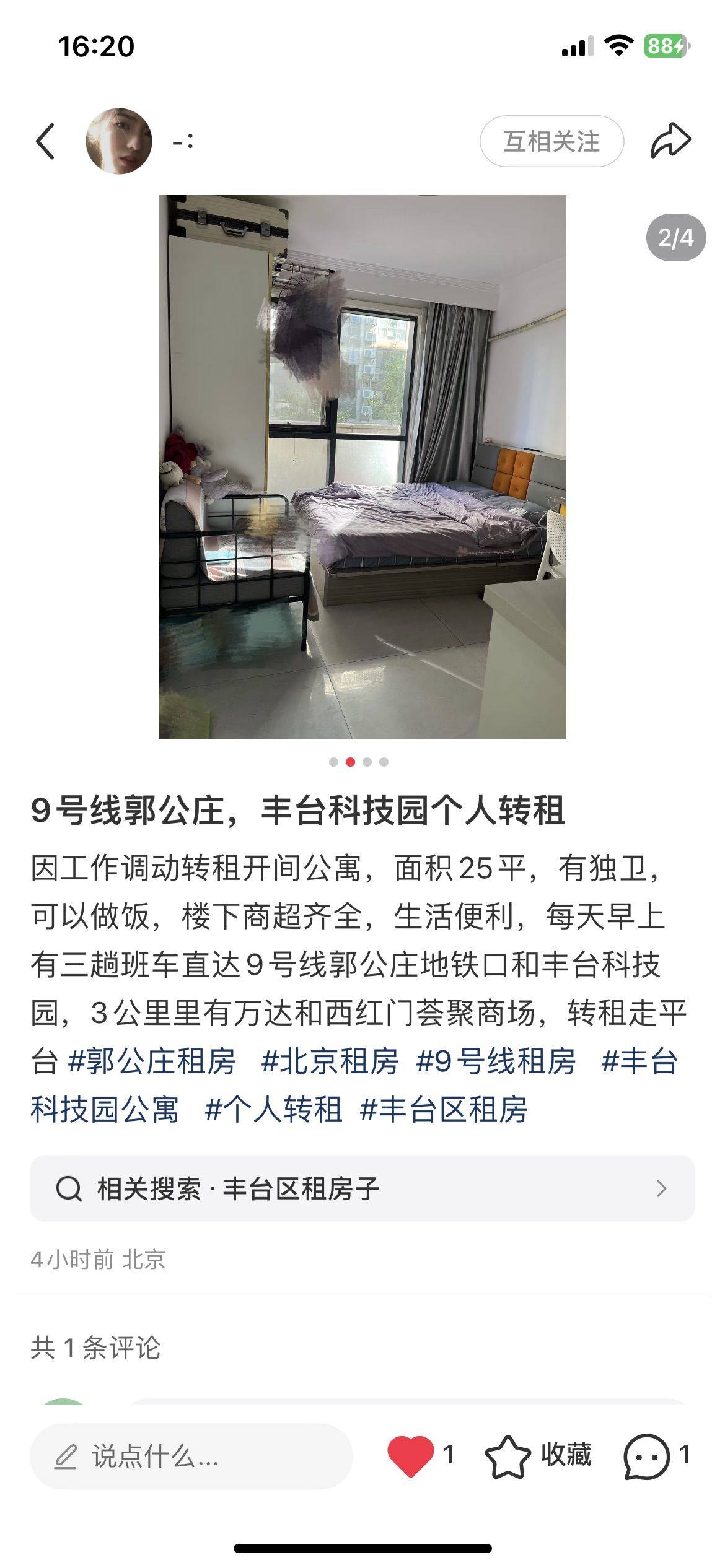Open the #个人转租 hashtag
This screenshot has width=725, height=1568.
[273, 1109]
